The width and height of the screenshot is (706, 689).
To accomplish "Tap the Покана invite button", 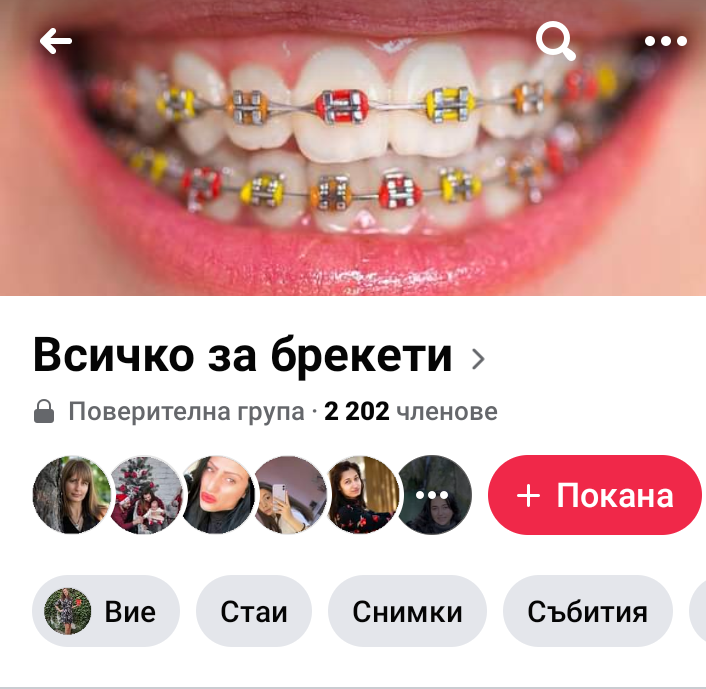I will [x=595, y=495].
